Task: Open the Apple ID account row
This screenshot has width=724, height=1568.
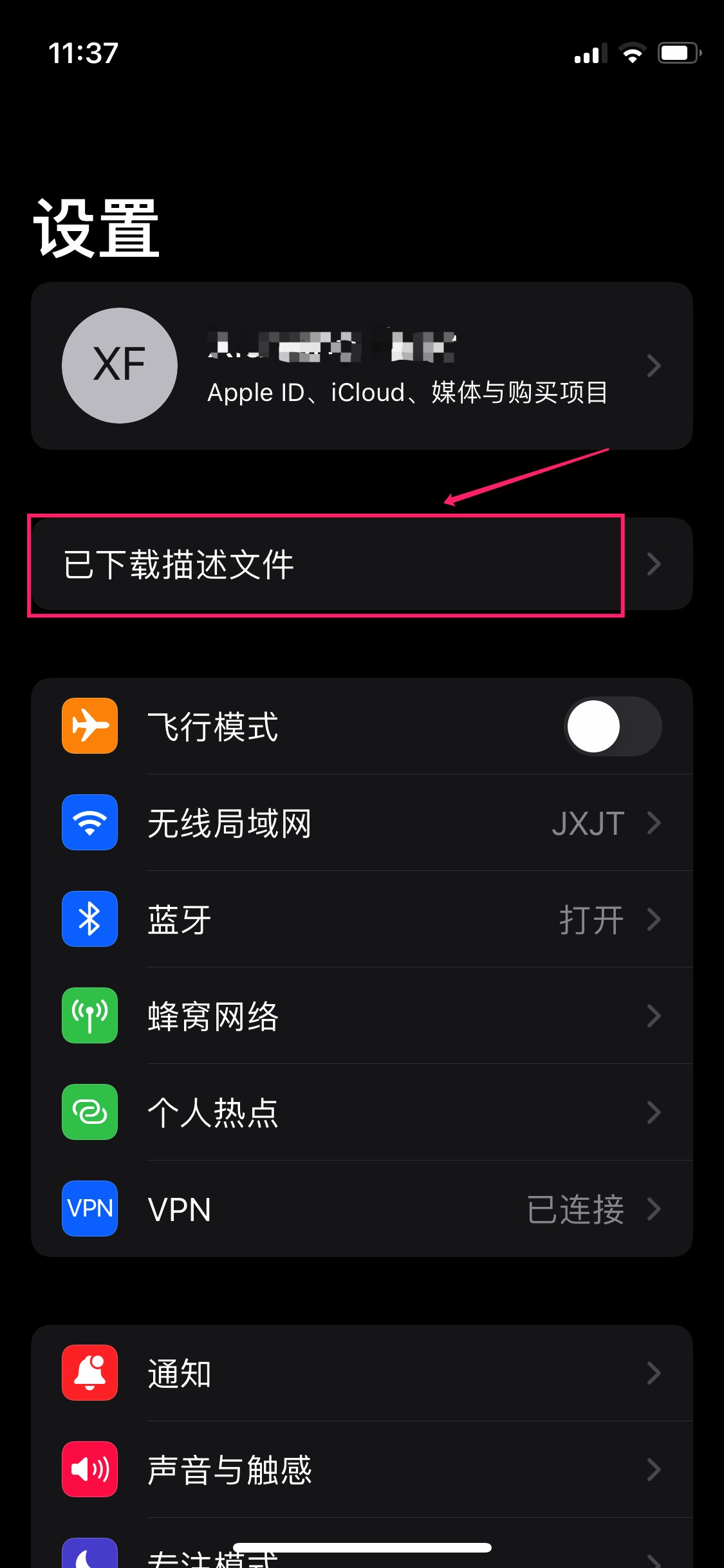Action: click(x=362, y=366)
